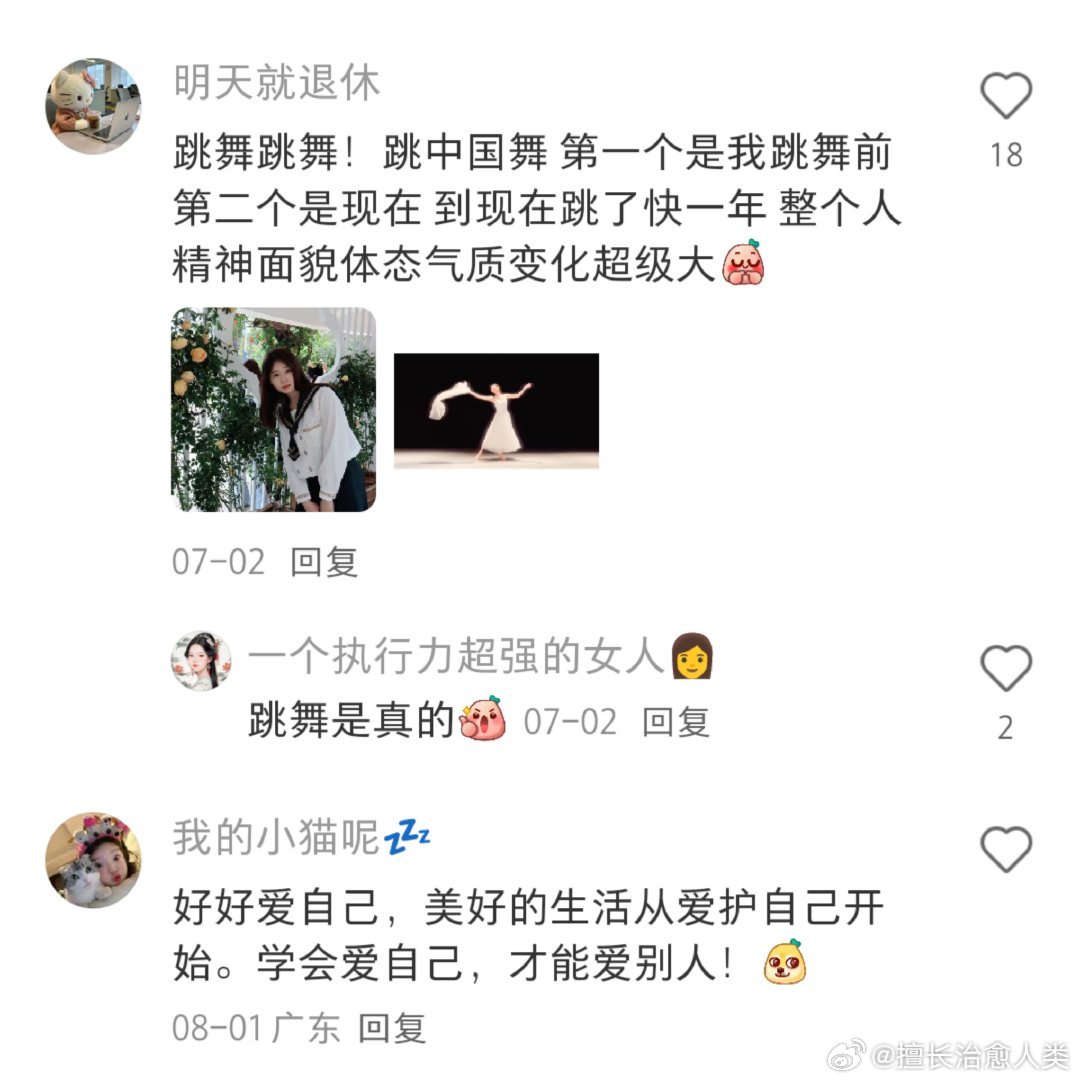Open the white-dress dancing thumbnail

tap(497, 410)
